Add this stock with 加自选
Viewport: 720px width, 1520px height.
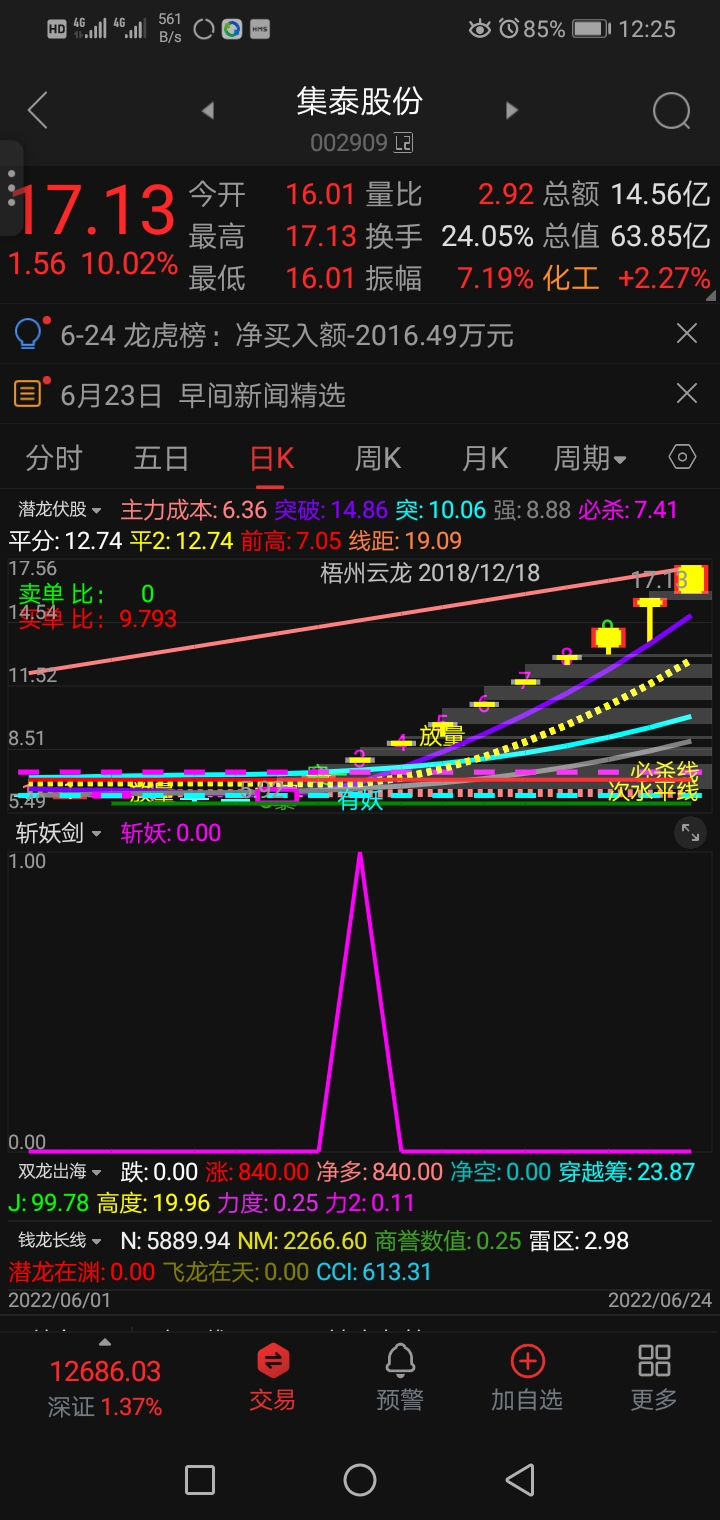coord(527,1377)
